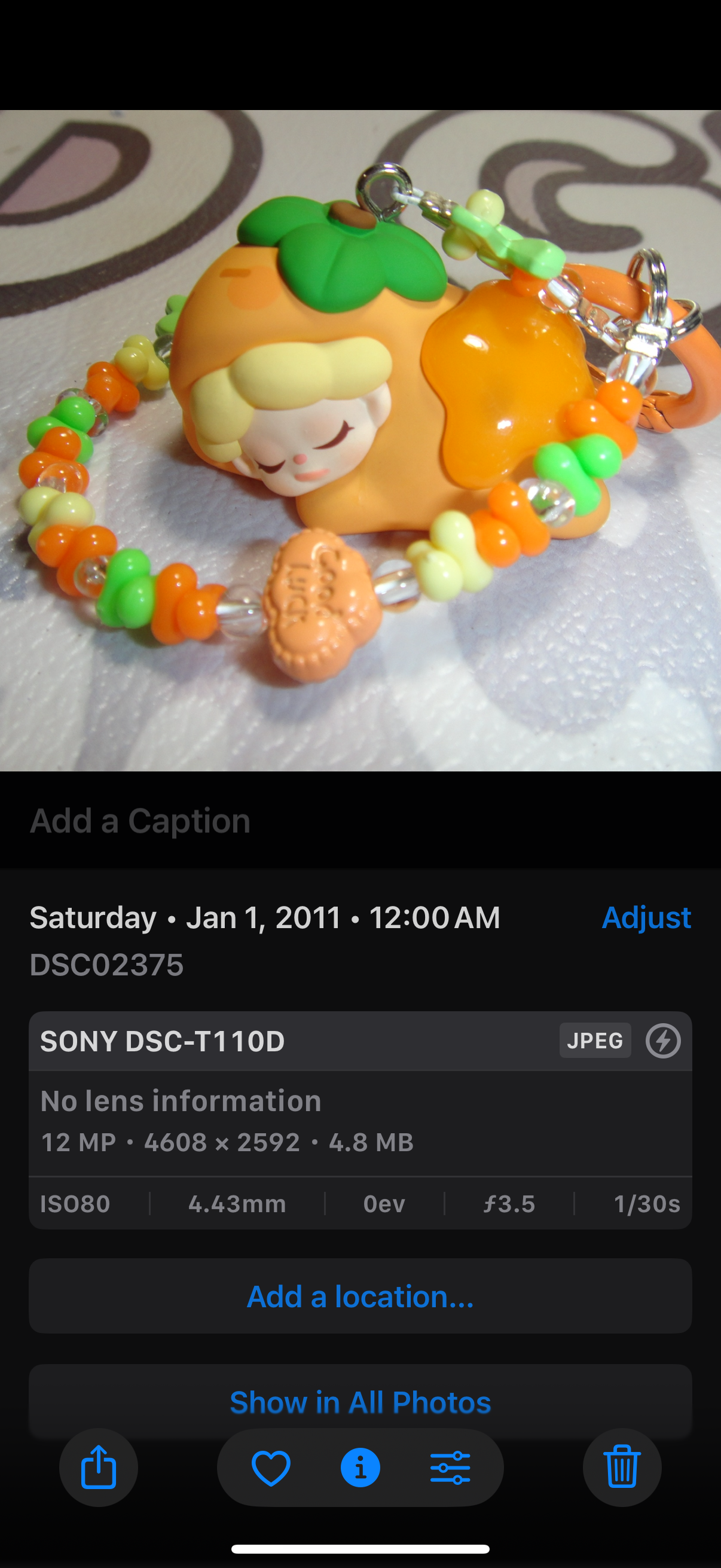This screenshot has height=1568, width=721.
Task: Favorite the photo with the heart icon
Action: point(271,1468)
